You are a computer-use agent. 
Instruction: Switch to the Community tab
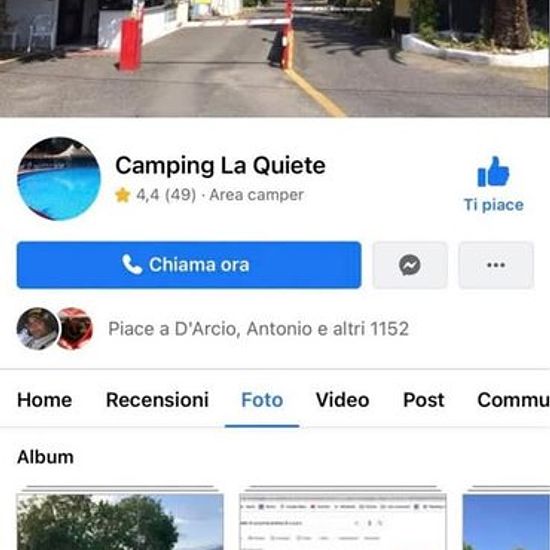514,400
